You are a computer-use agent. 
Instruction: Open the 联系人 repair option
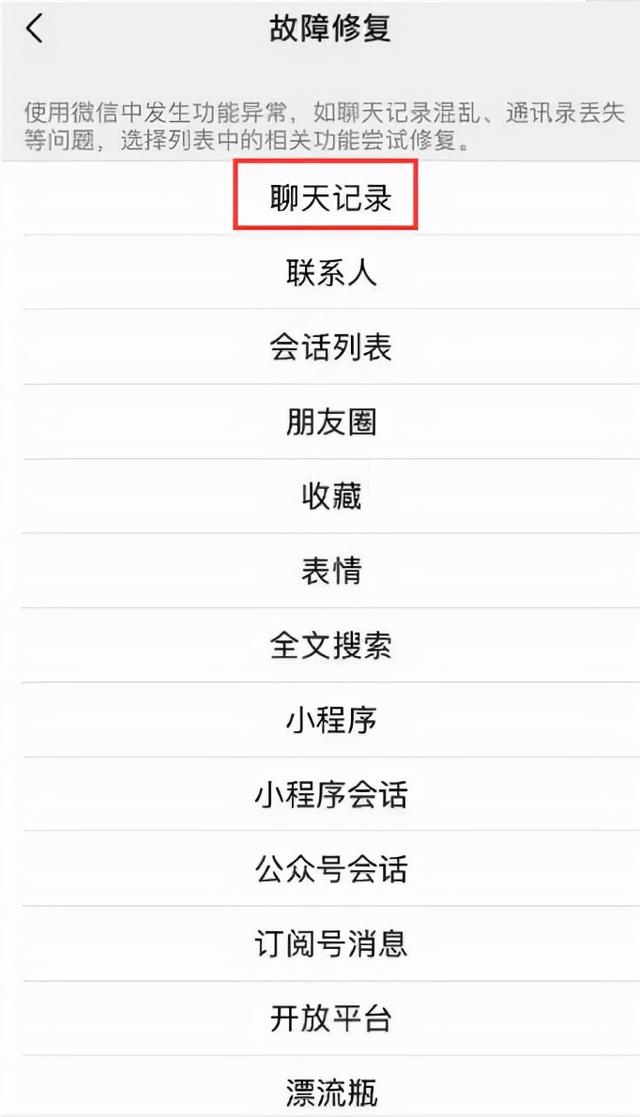tap(320, 272)
